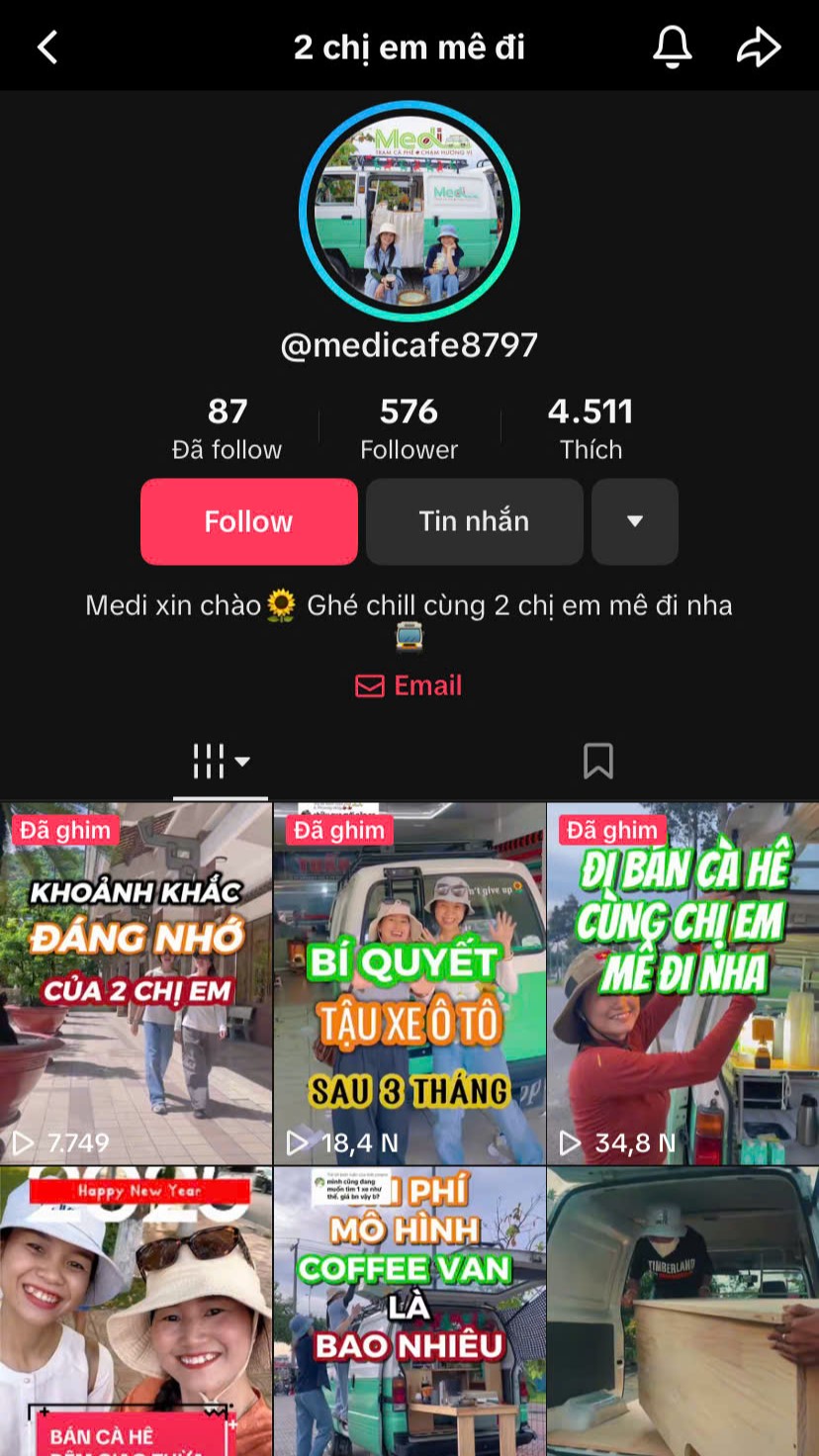Open the profile avatar picture
This screenshot has width=819, height=1456.
409,210
